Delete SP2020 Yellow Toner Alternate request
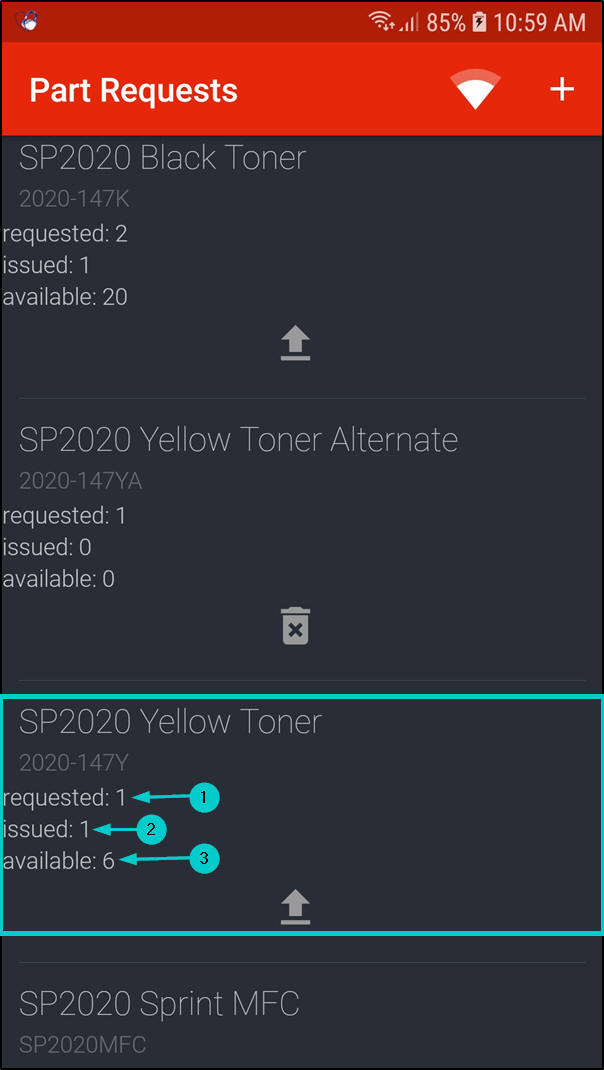The width and height of the screenshot is (604, 1070). [295, 626]
